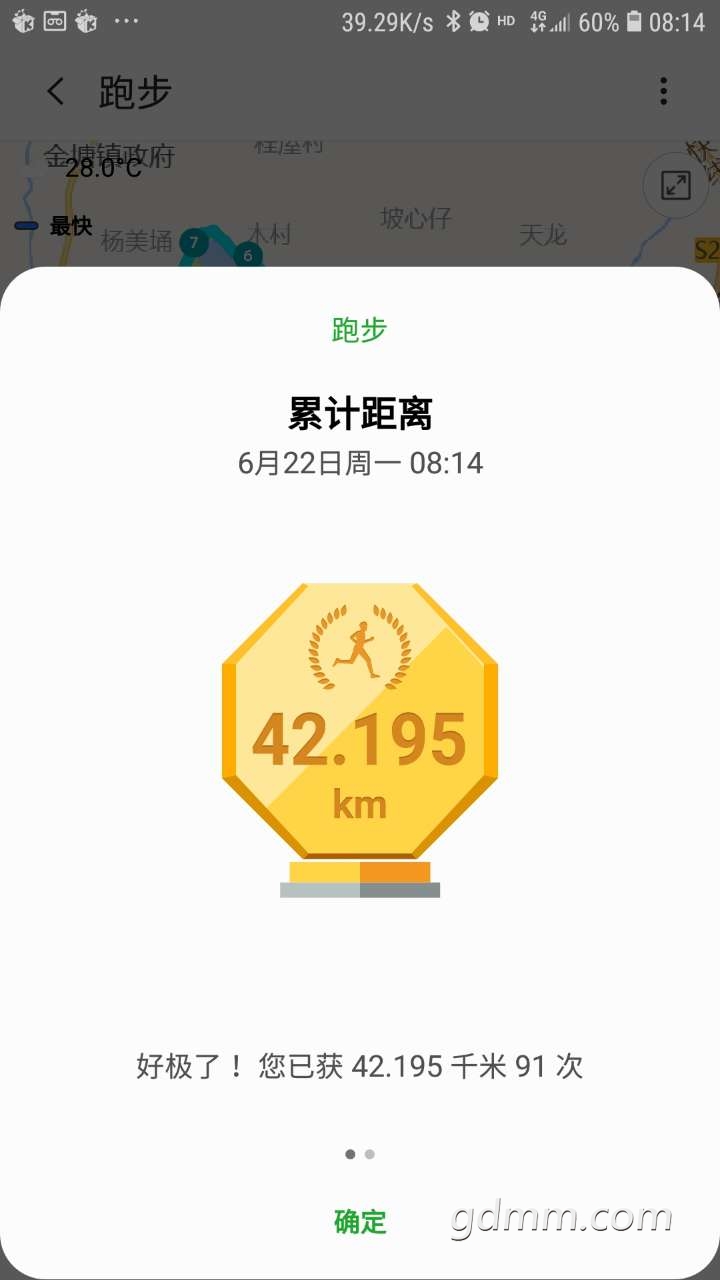The width and height of the screenshot is (720, 1280).
Task: Open the overflow menu
Action: coord(663,92)
